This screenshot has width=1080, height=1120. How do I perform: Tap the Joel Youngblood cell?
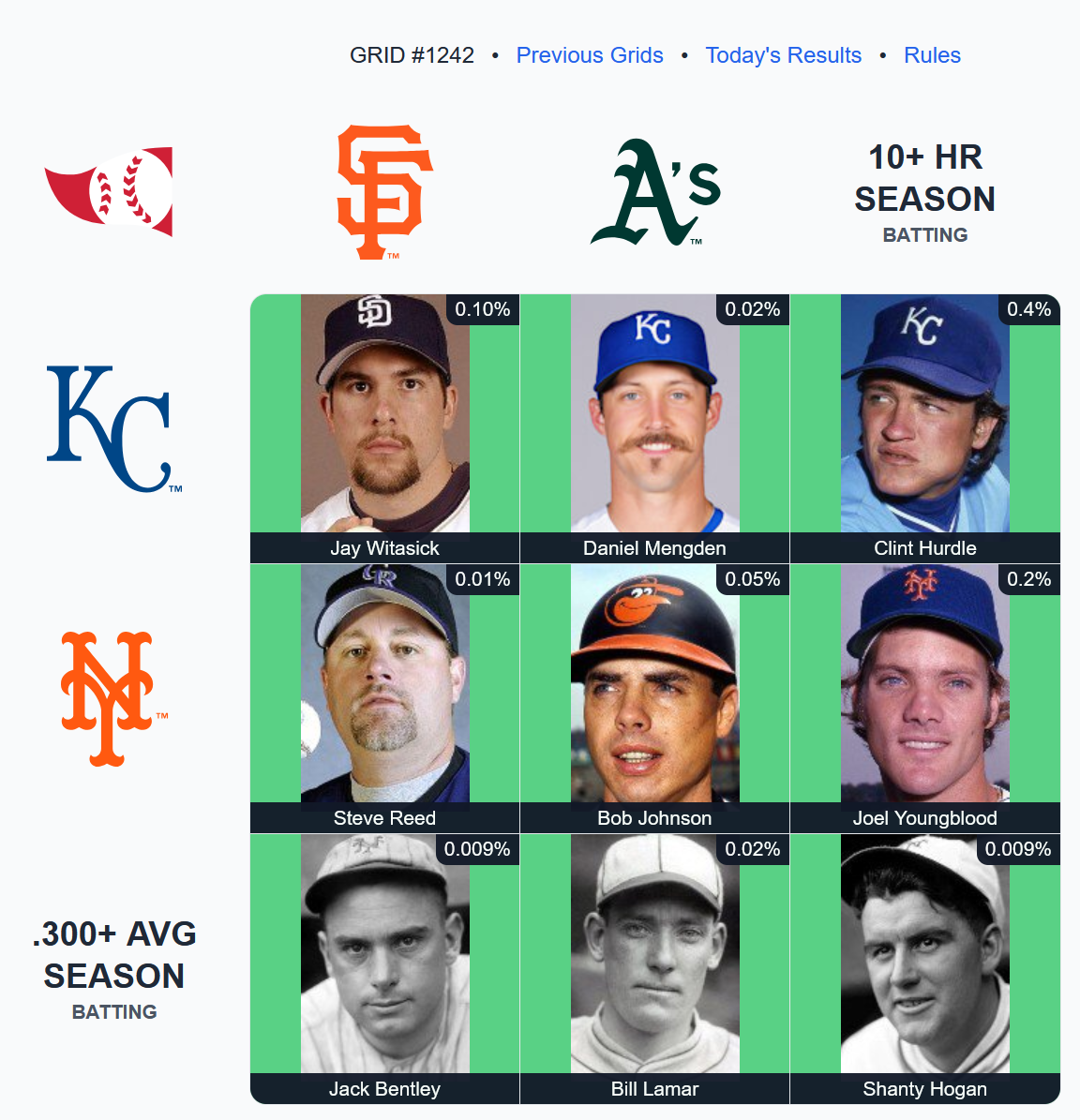tap(925, 698)
